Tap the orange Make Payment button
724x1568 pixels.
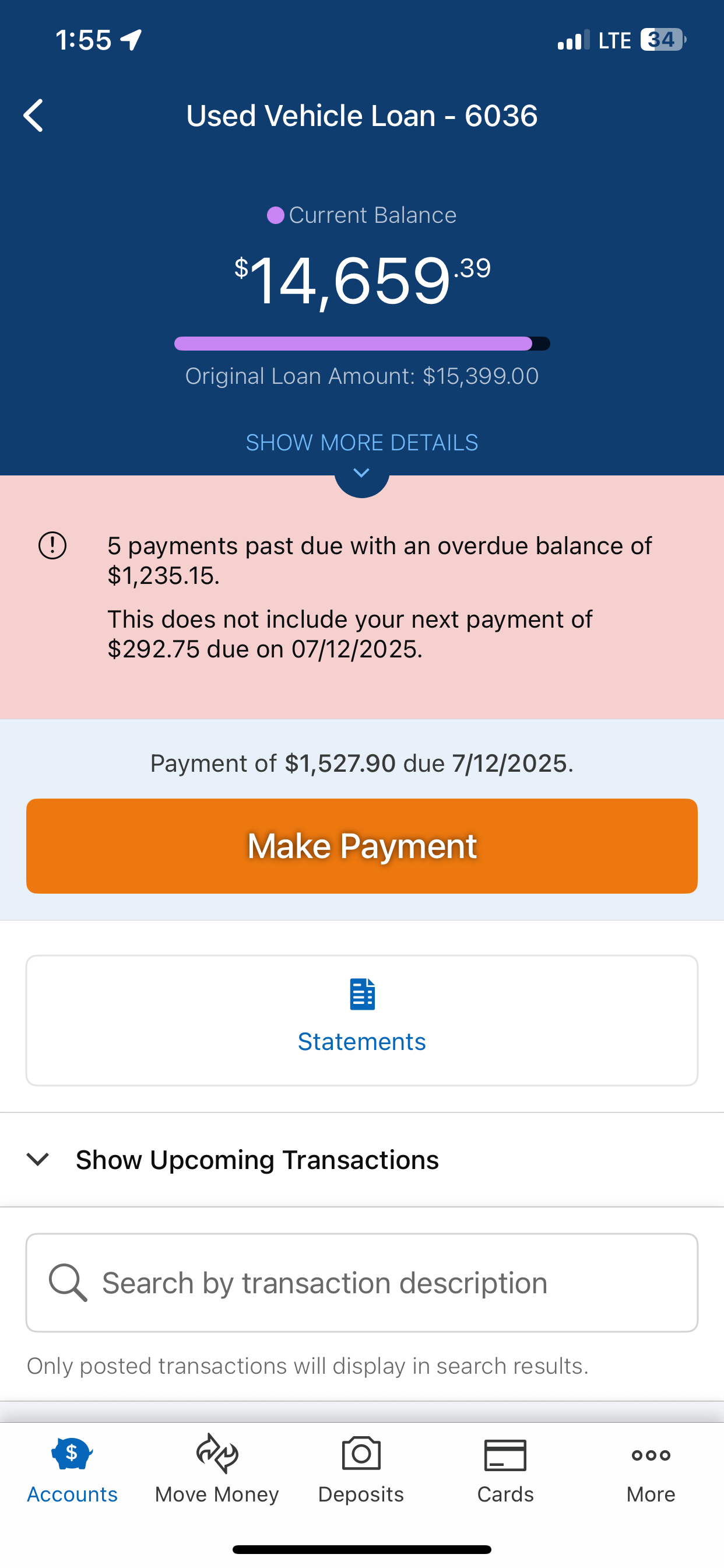tap(361, 845)
